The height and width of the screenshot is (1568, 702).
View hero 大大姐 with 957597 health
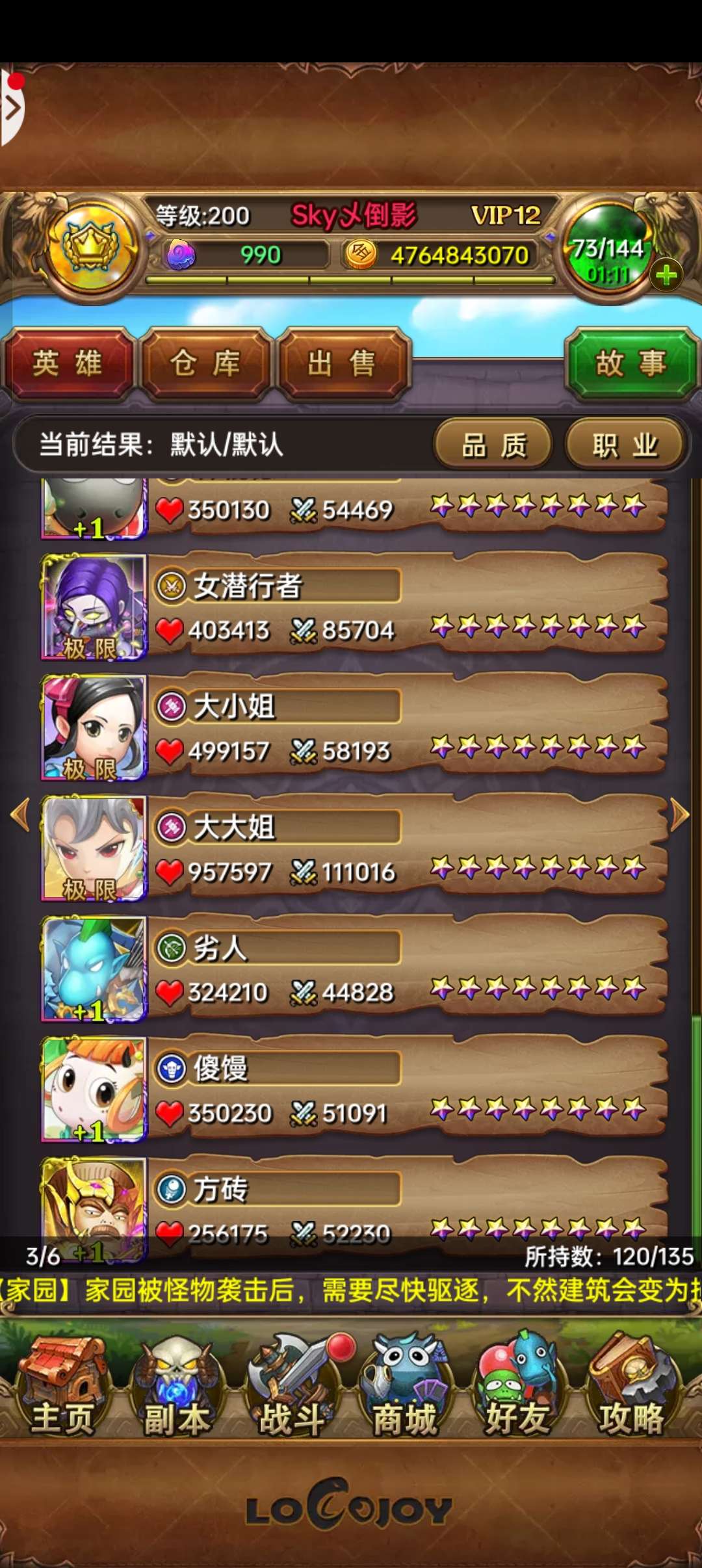354,848
